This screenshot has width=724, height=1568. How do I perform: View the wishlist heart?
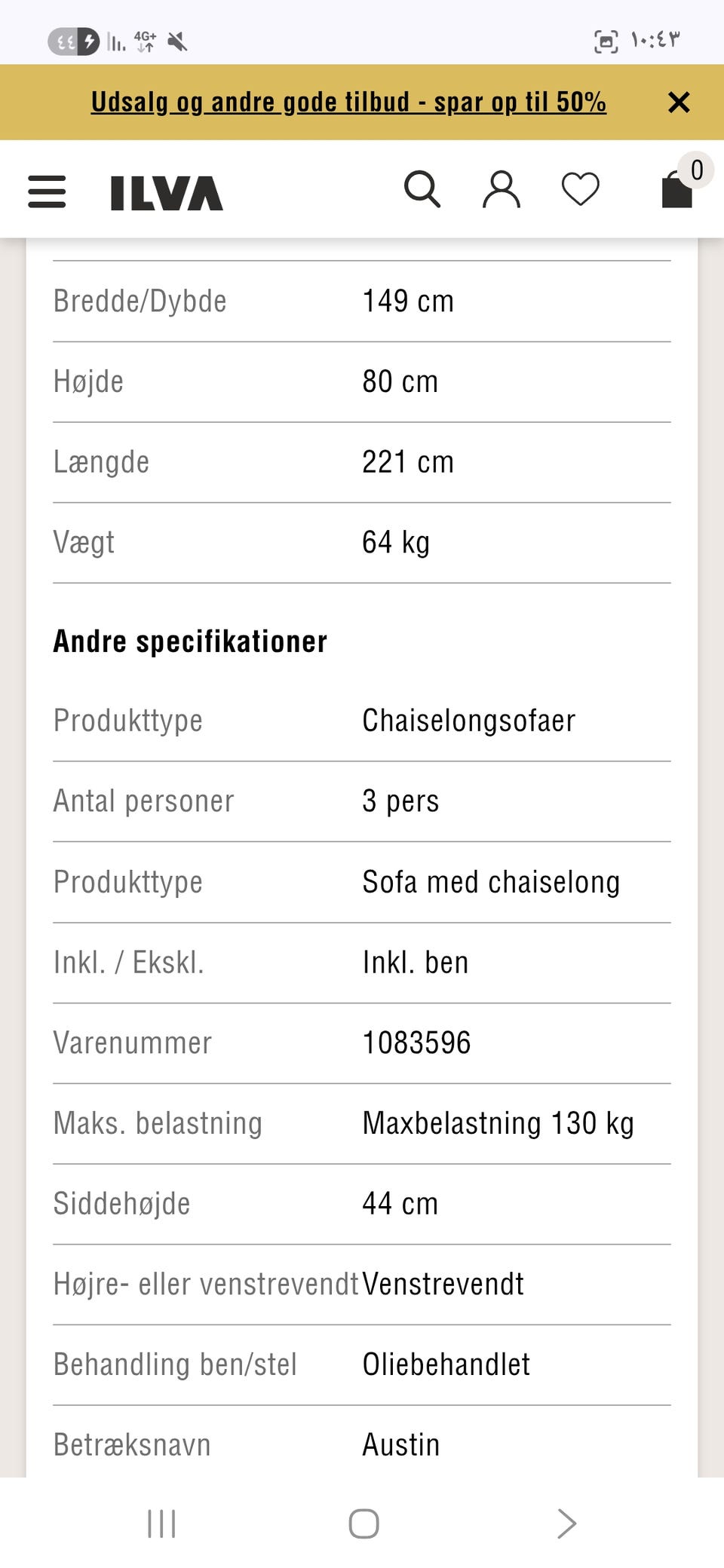(581, 188)
